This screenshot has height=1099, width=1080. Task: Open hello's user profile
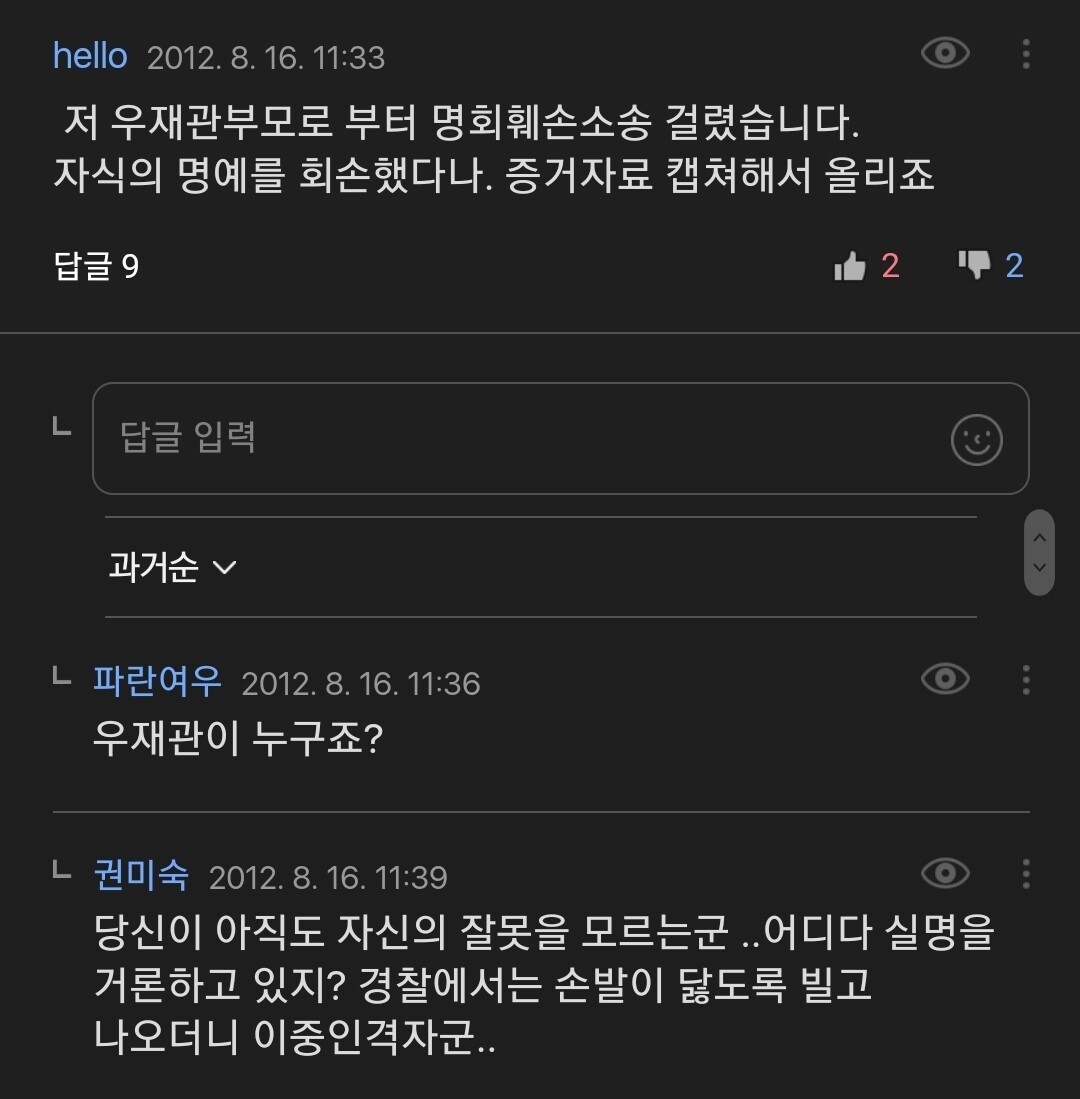pos(90,55)
